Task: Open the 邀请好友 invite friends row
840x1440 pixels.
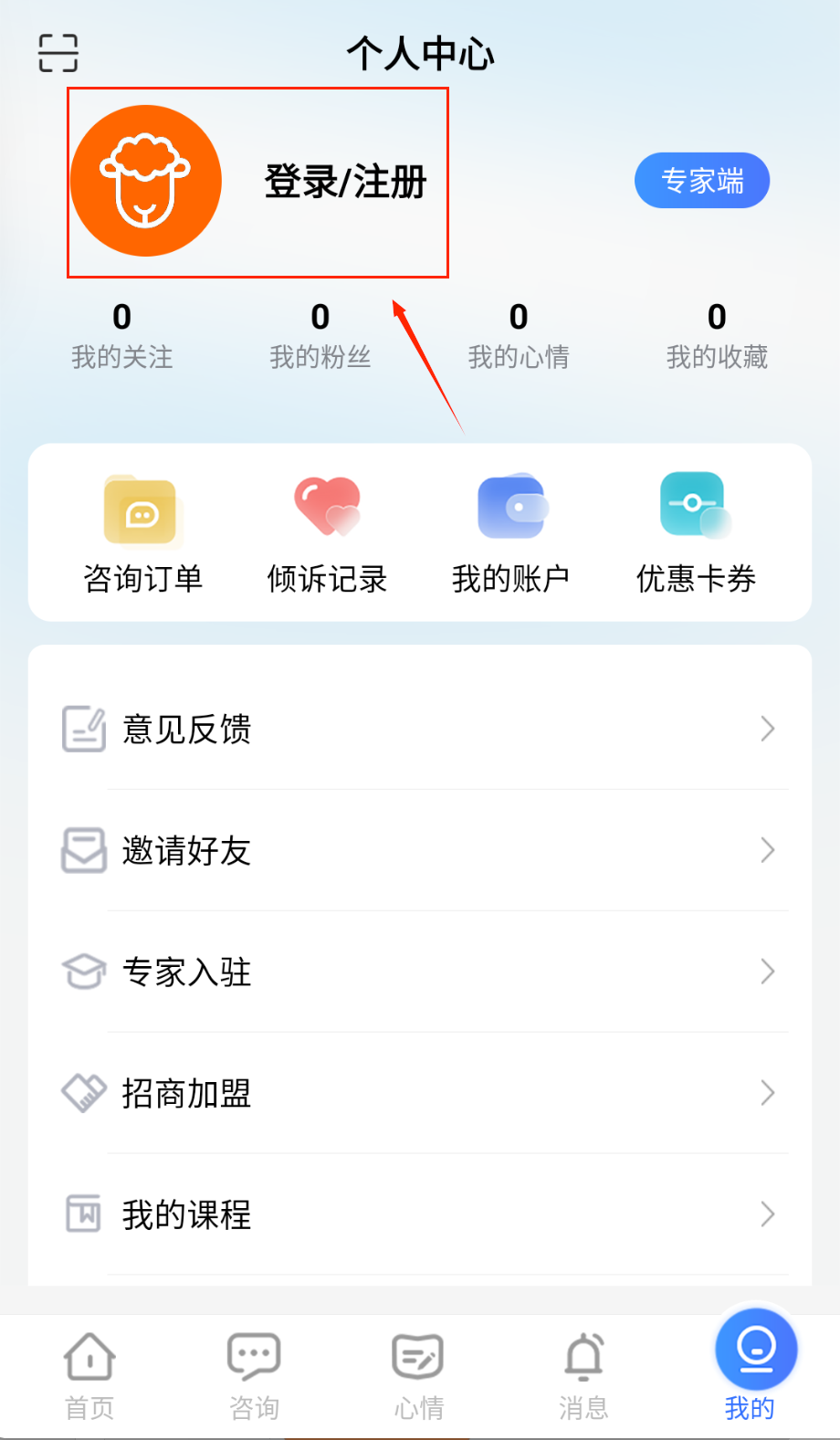Action: [420, 850]
